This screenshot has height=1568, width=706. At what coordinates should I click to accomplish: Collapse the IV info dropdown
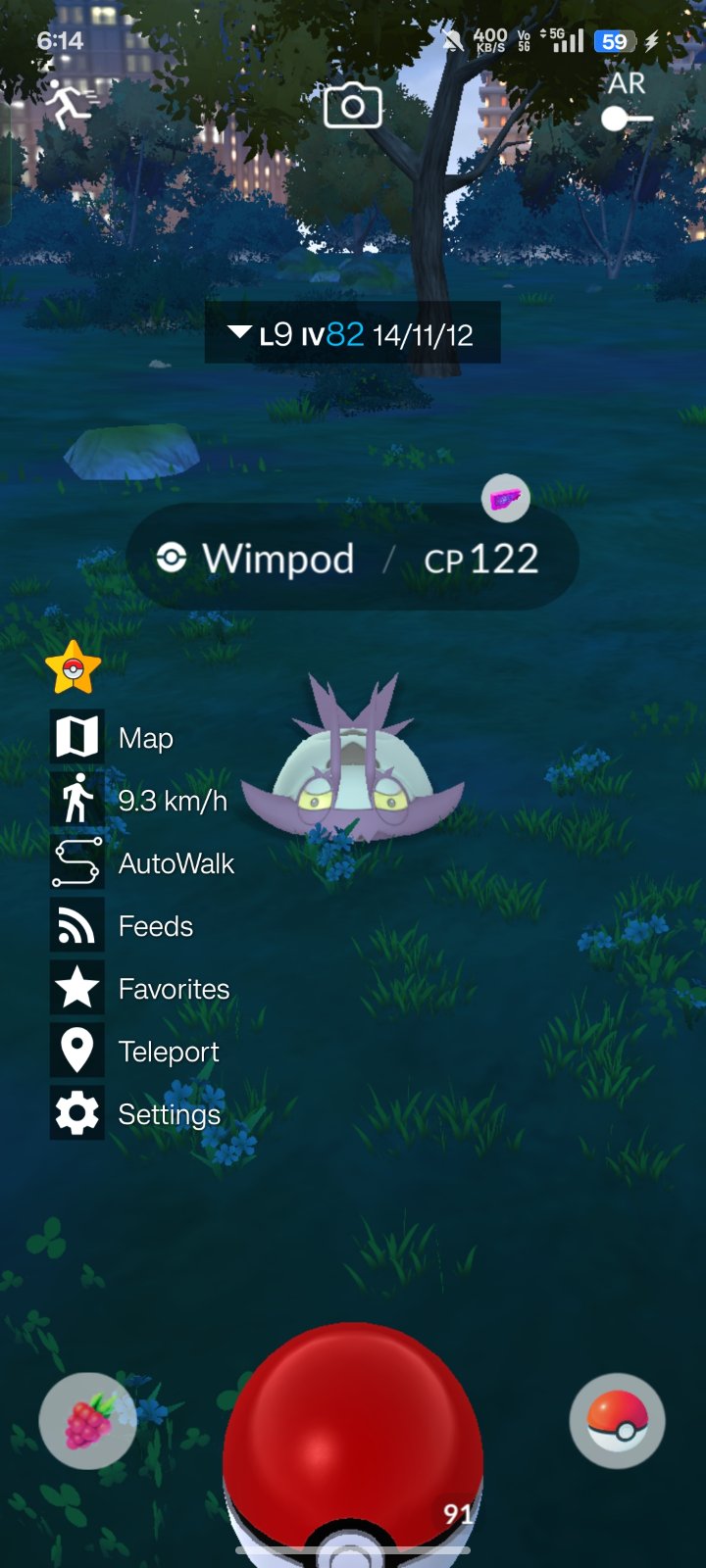point(240,333)
